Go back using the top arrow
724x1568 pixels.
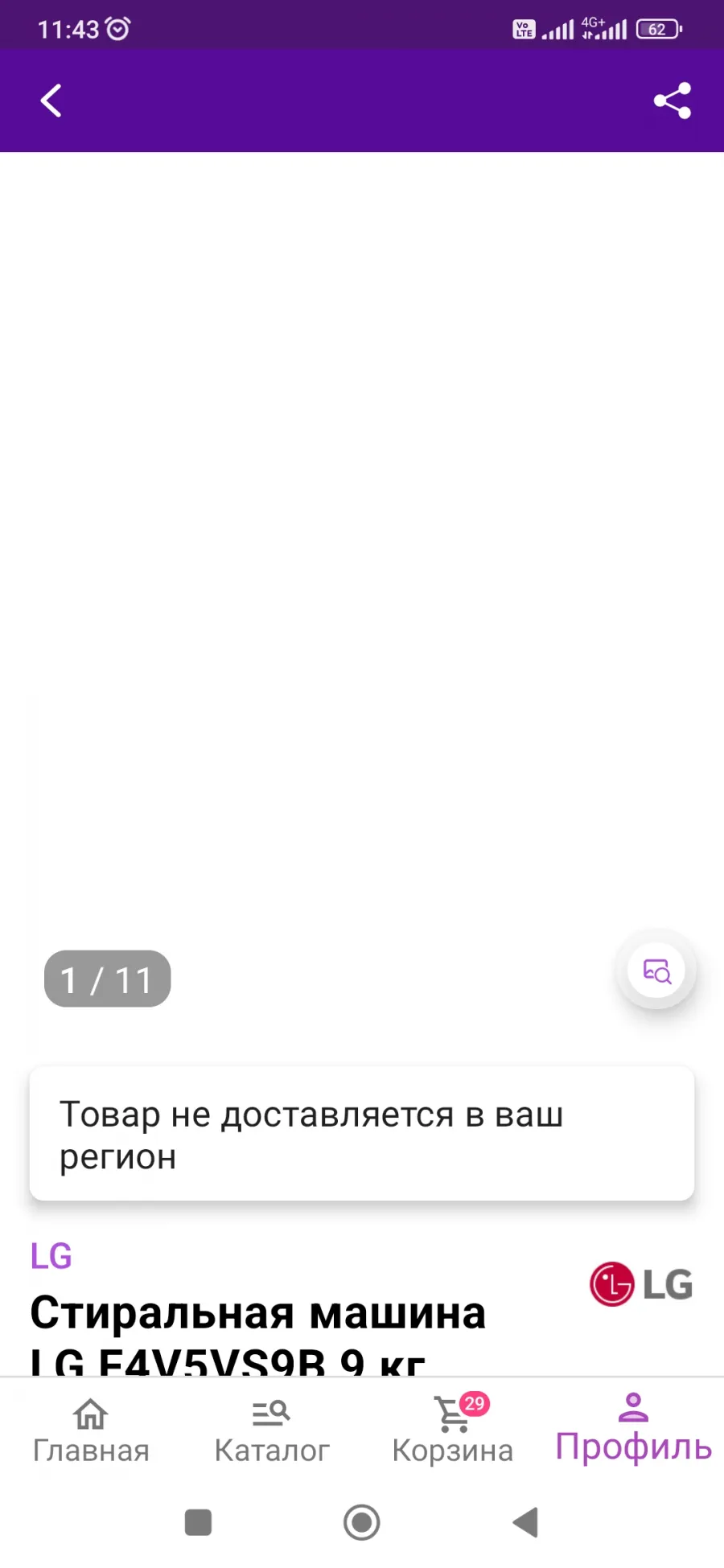51,101
